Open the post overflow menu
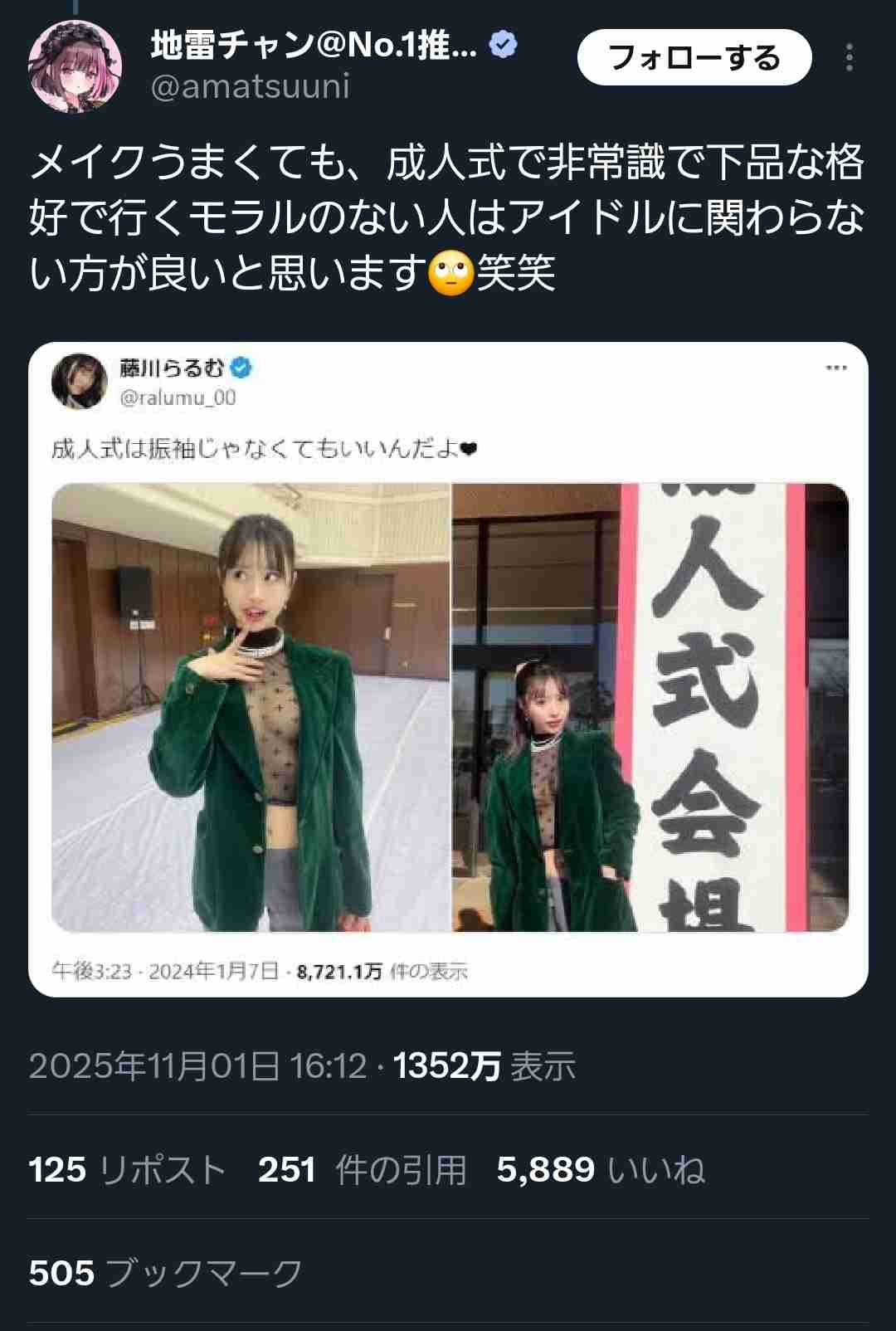896x1331 pixels. (x=849, y=58)
